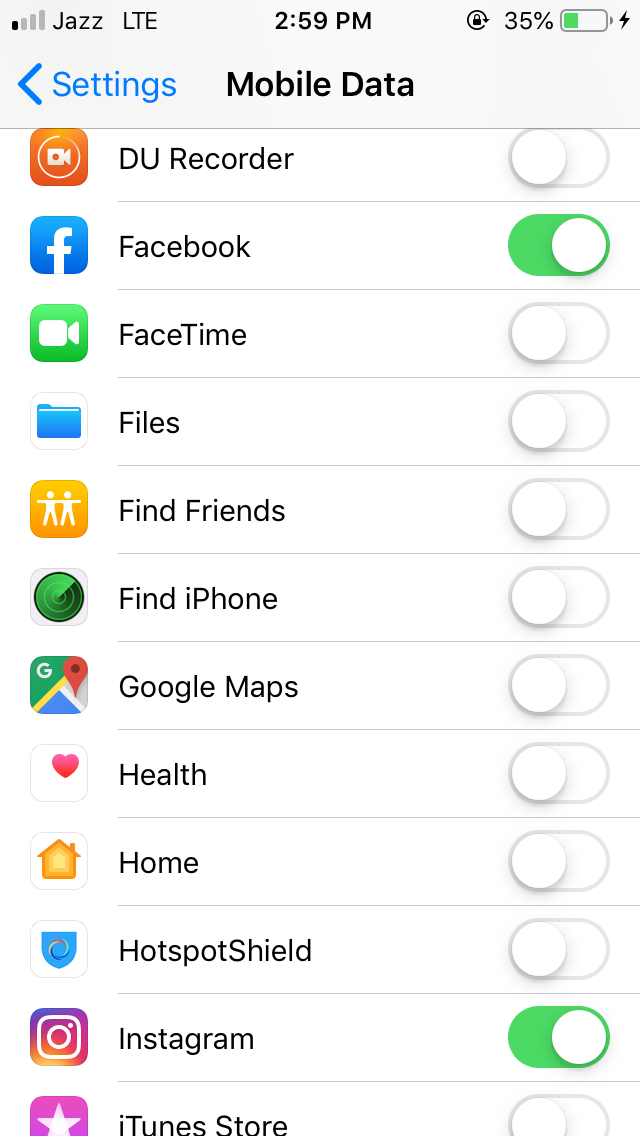
Task: Go back to Settings
Action: click(x=97, y=85)
